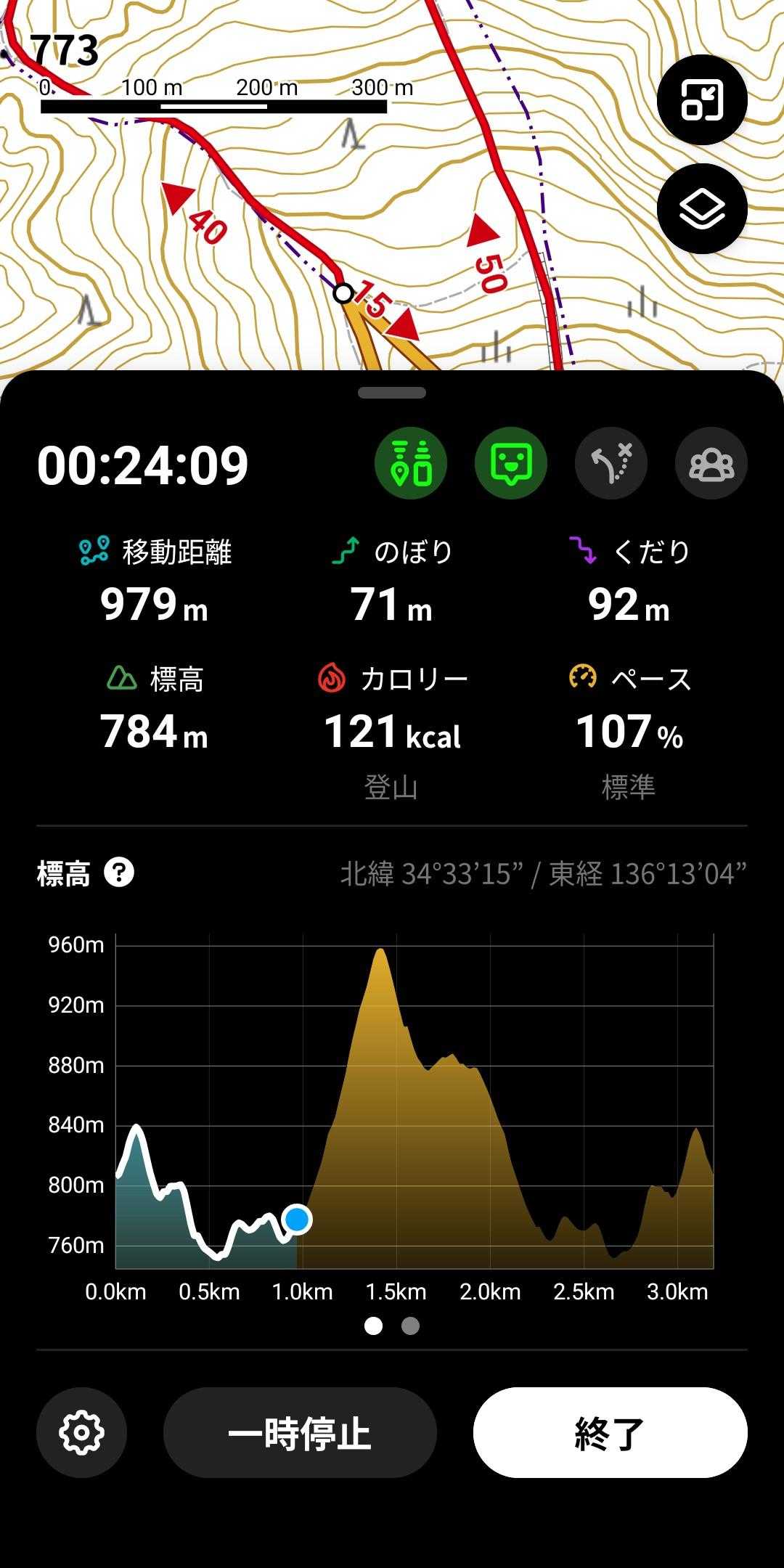Tap the panel's top drag handle

coord(392,393)
